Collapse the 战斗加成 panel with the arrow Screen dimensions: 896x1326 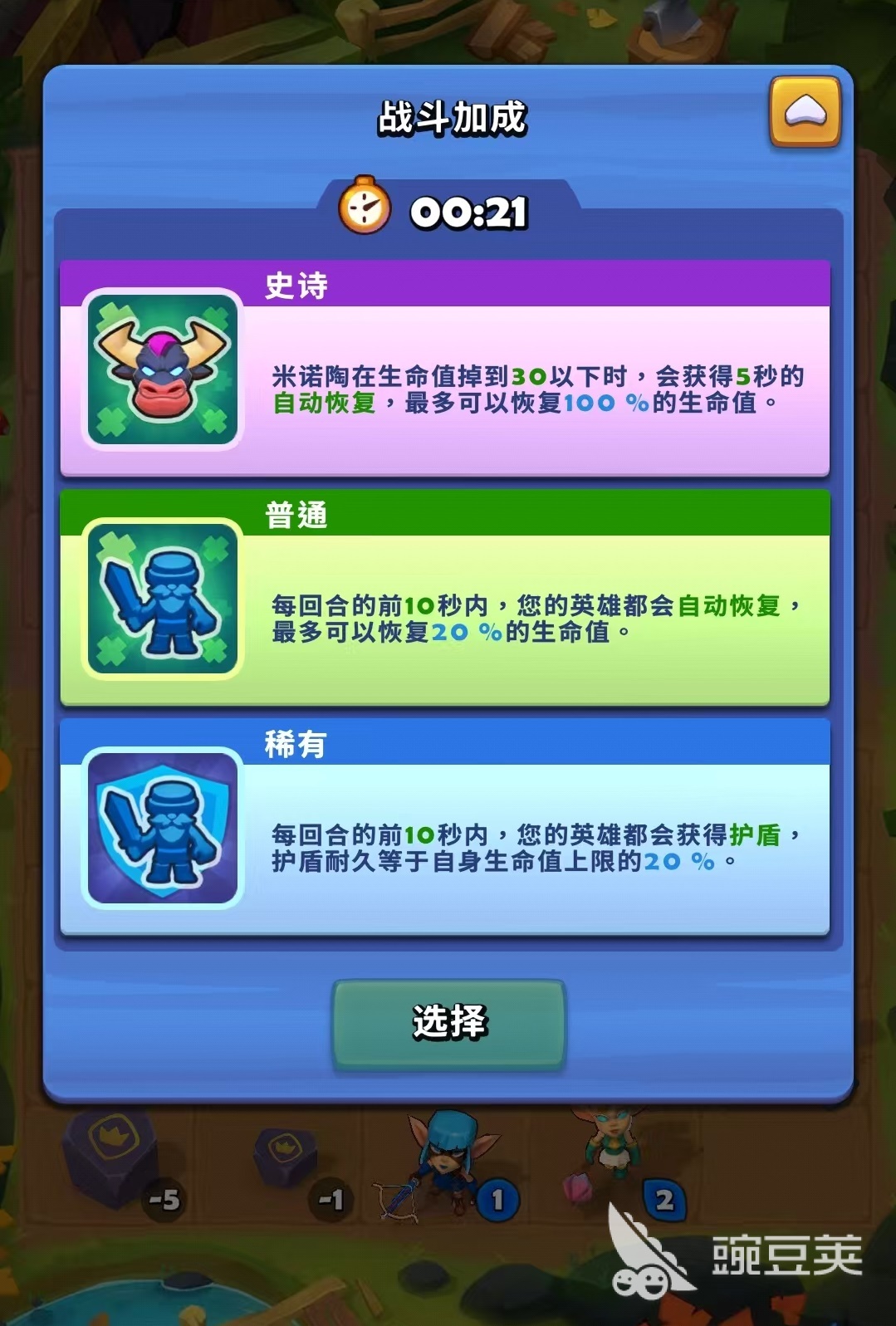click(x=805, y=112)
